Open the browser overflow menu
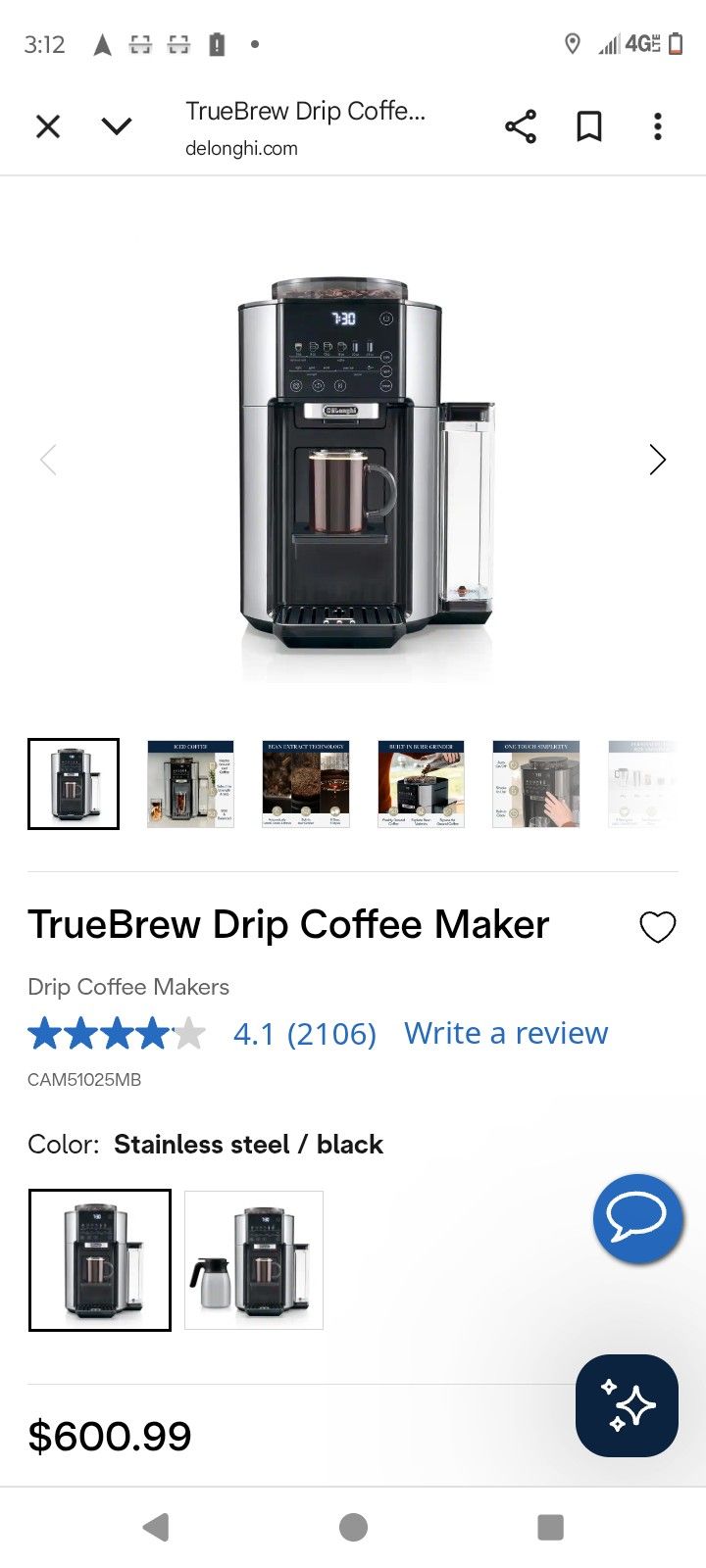The height and width of the screenshot is (1568, 706). pyautogui.click(x=657, y=126)
